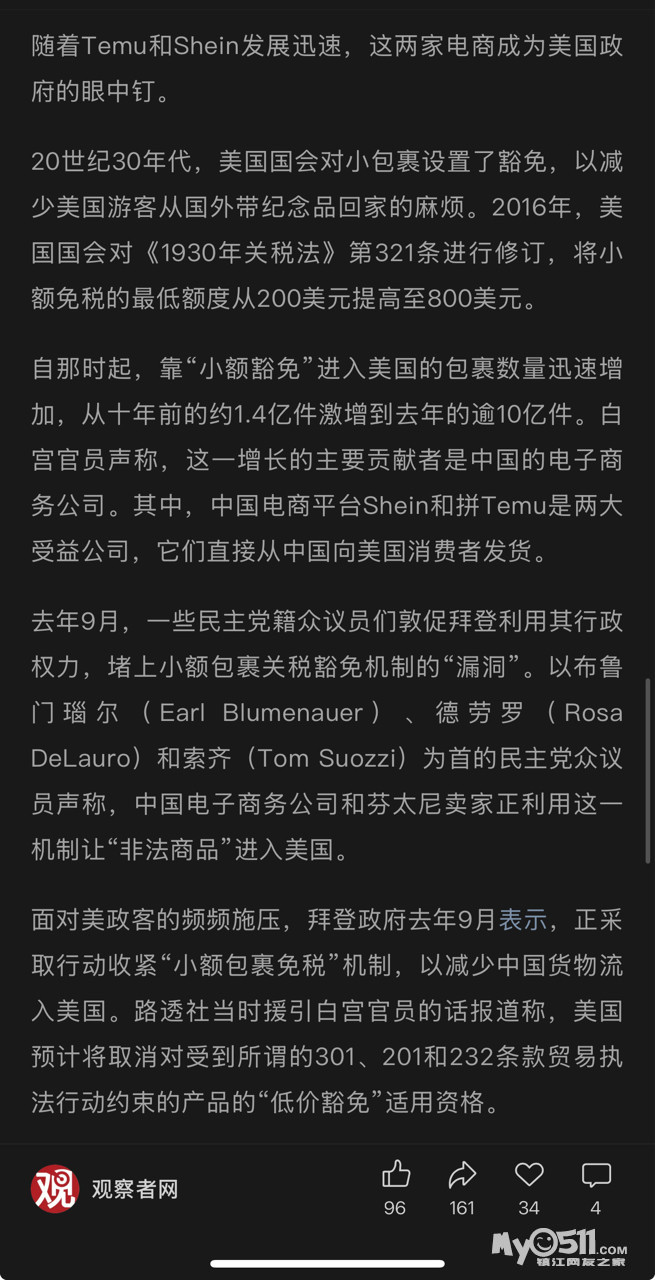Favorite the article with the heart icon

[x=529, y=1174]
